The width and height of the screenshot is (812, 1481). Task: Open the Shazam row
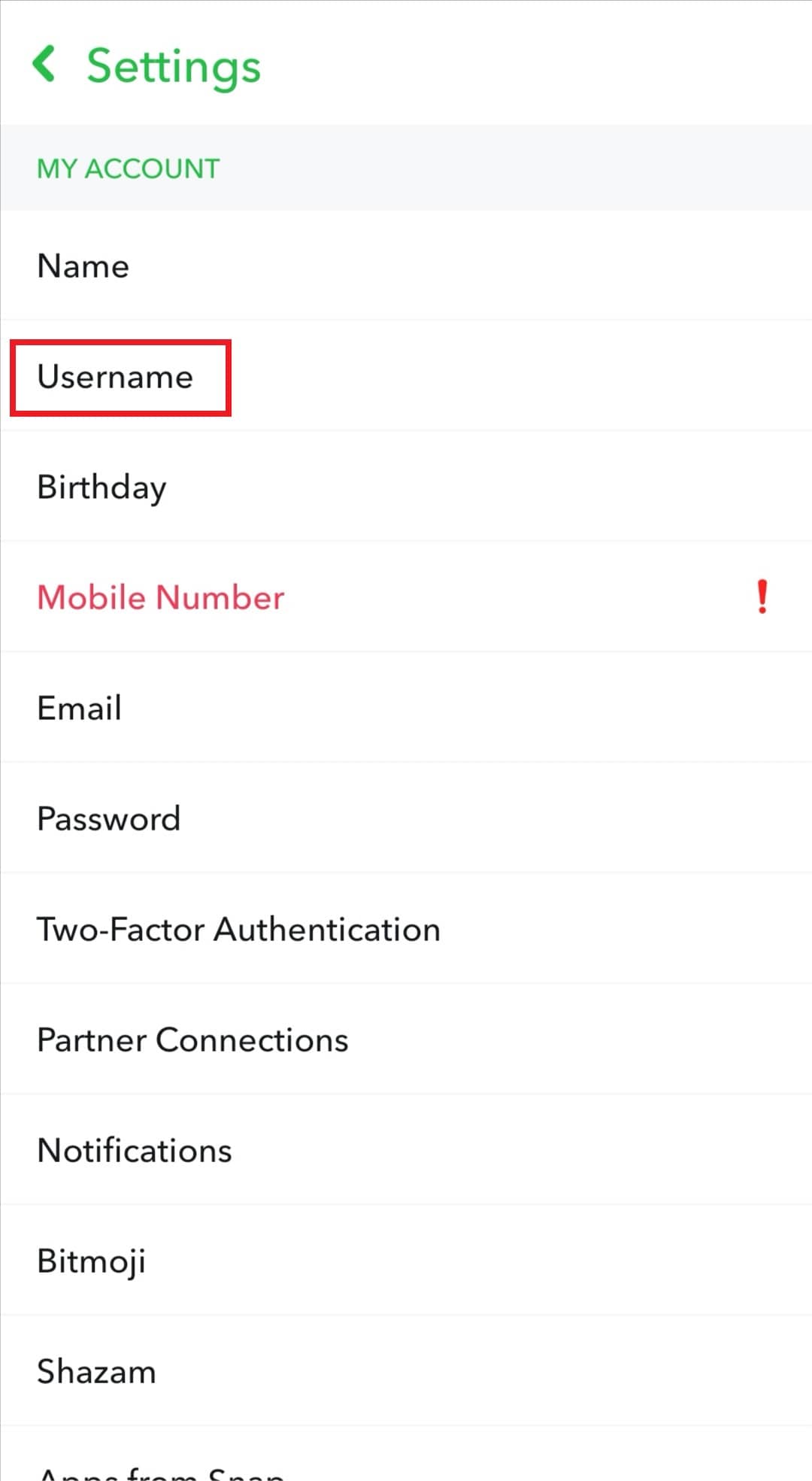(406, 1371)
